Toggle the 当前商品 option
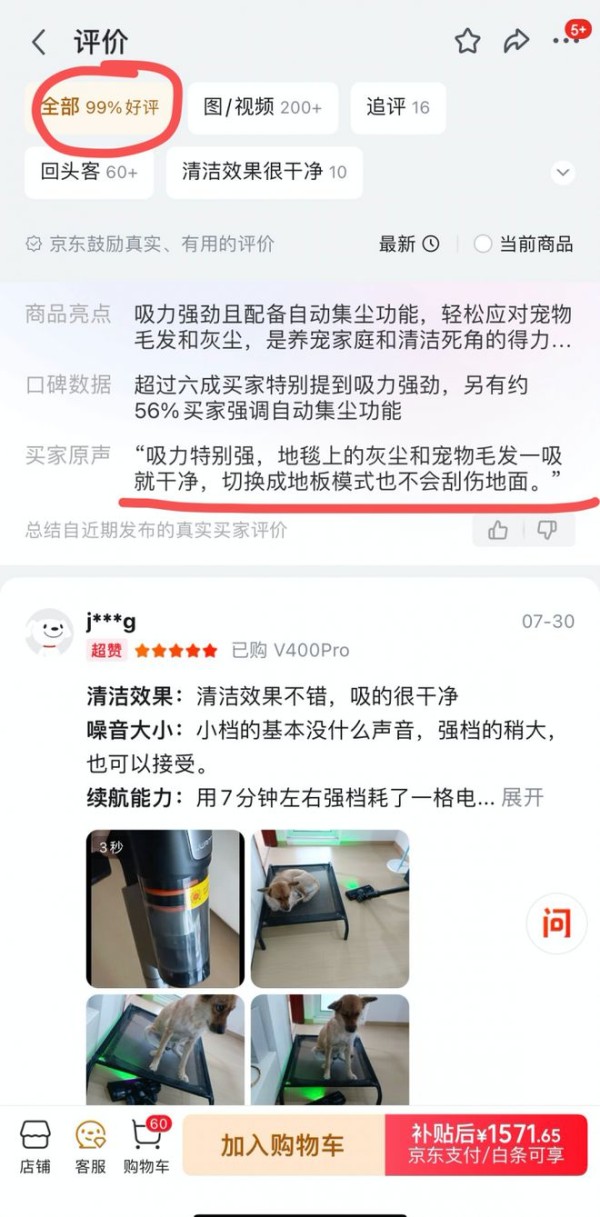Image resolution: width=600 pixels, height=1217 pixels. coord(523,244)
